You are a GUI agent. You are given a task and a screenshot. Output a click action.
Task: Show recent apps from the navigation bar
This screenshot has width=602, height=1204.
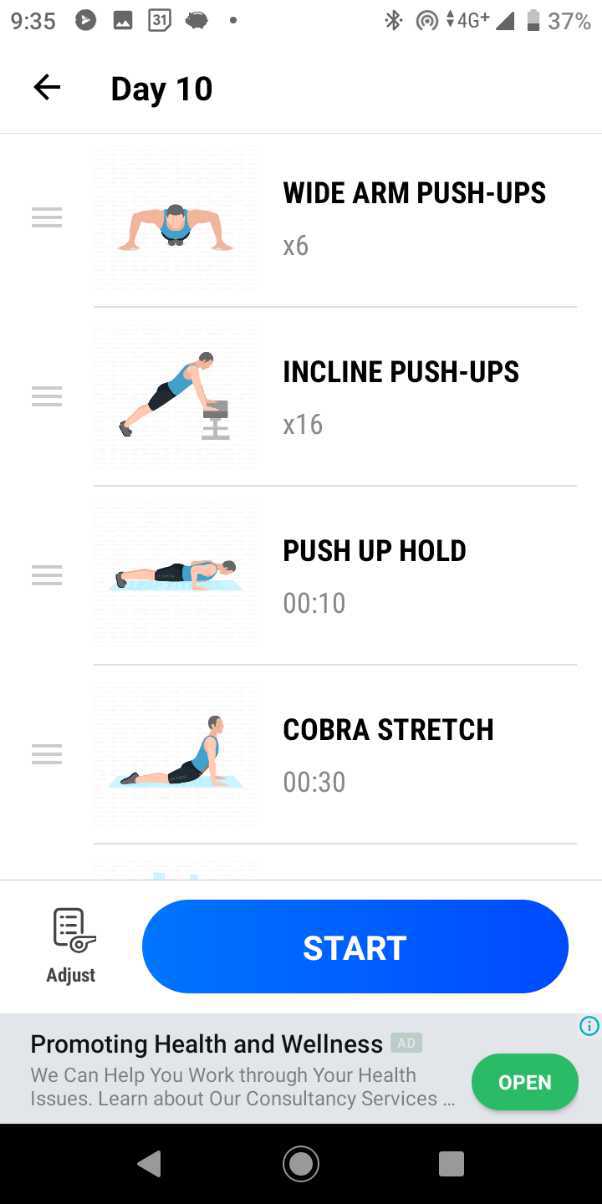click(451, 1163)
